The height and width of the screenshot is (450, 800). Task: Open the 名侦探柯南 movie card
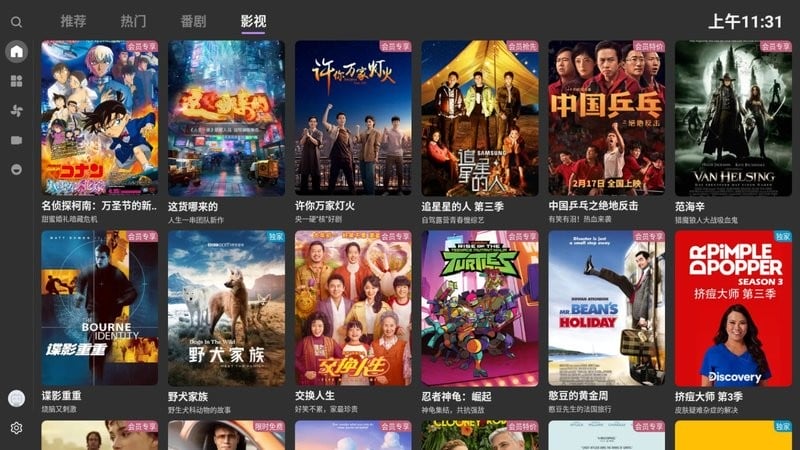coord(100,118)
